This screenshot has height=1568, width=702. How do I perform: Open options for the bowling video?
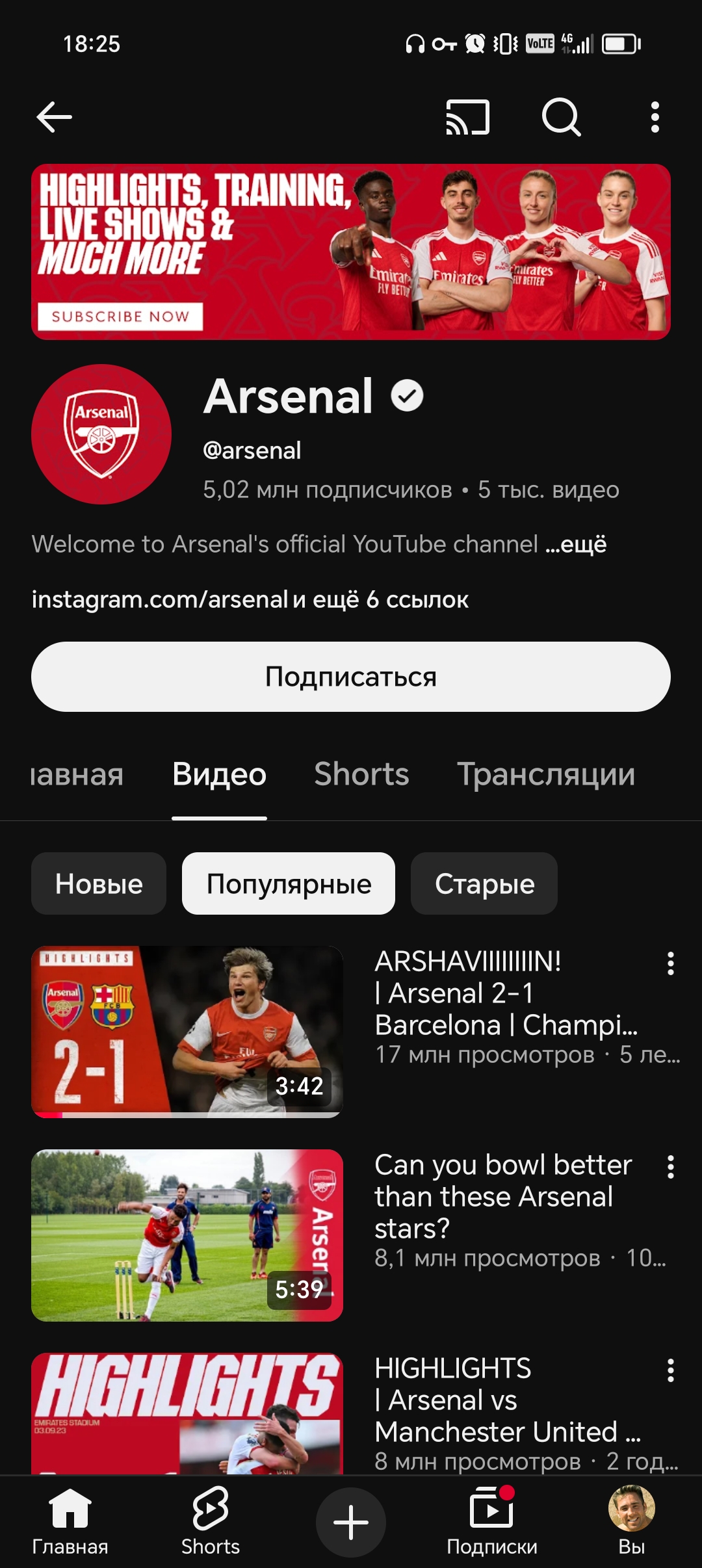tap(670, 1167)
